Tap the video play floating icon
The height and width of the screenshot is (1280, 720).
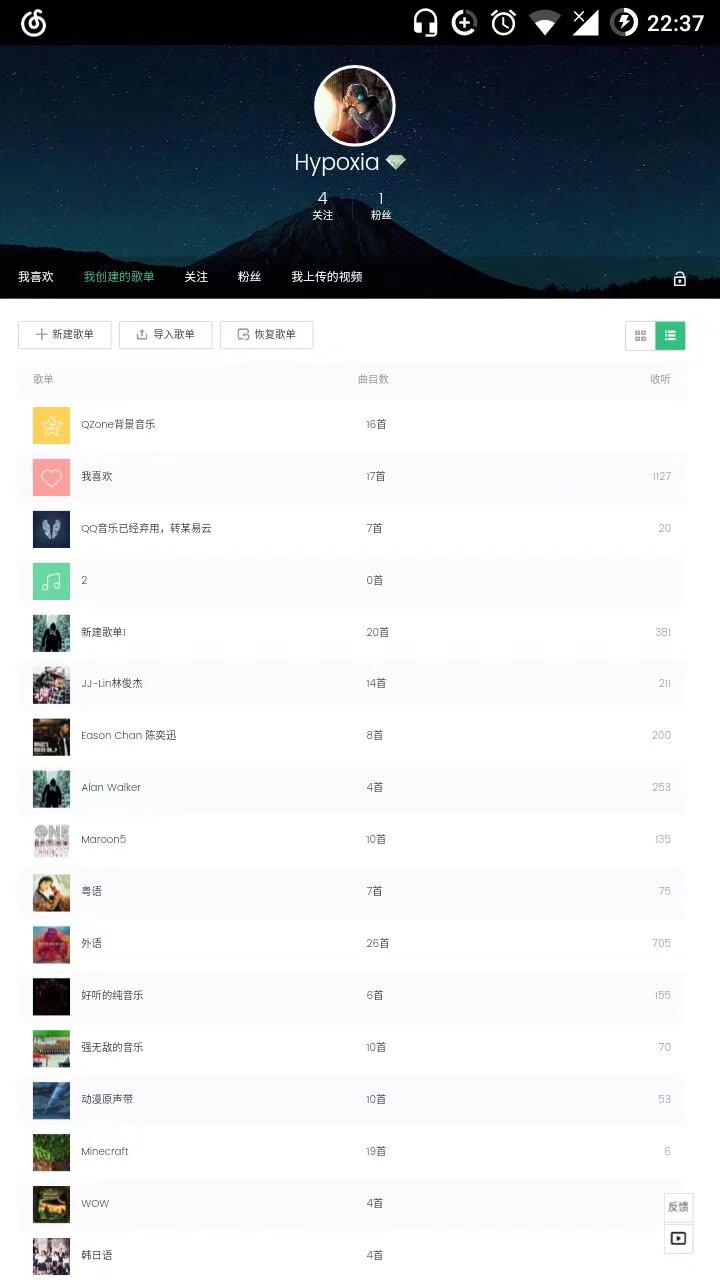point(678,1238)
